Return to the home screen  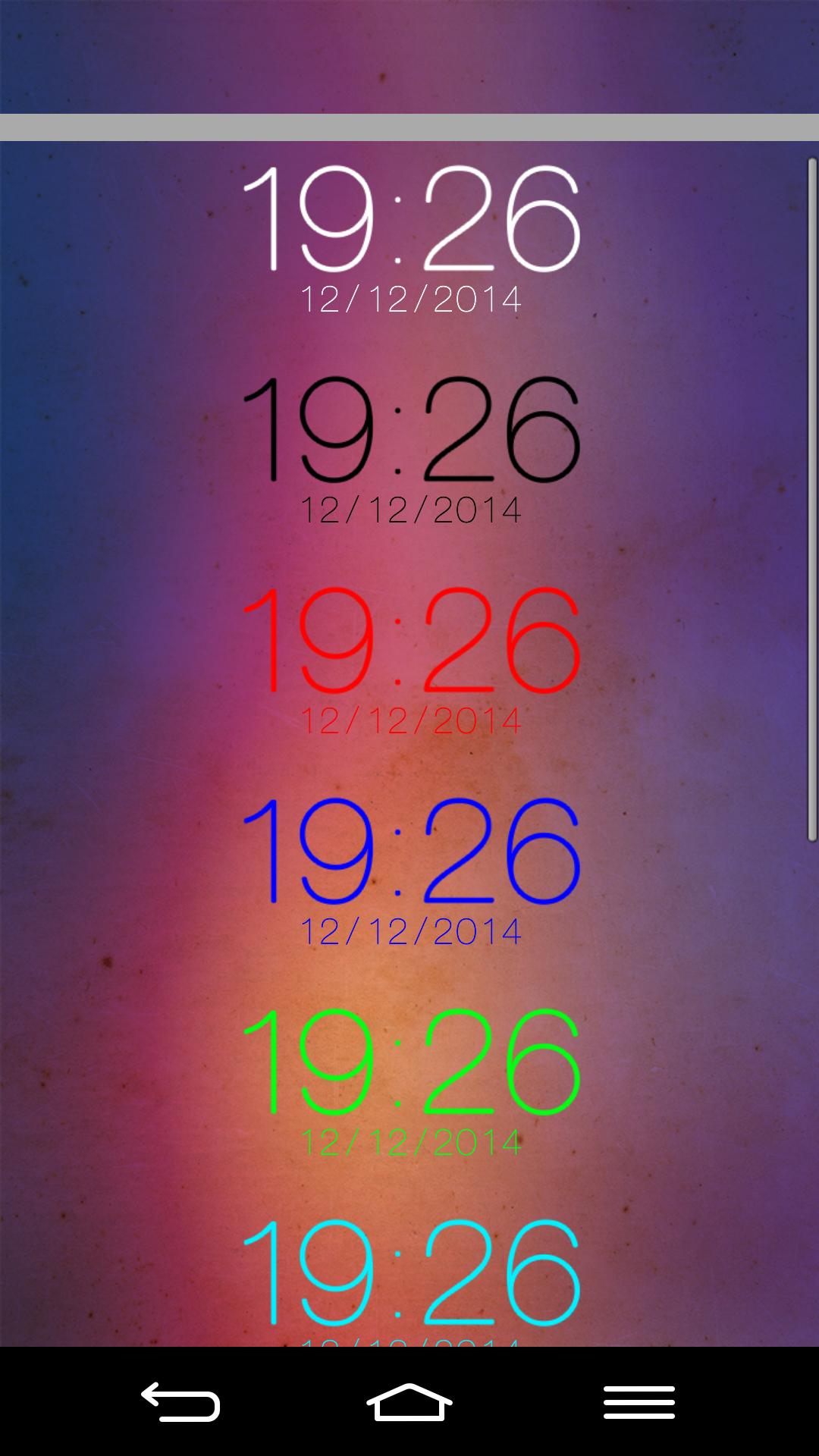[x=409, y=1401]
